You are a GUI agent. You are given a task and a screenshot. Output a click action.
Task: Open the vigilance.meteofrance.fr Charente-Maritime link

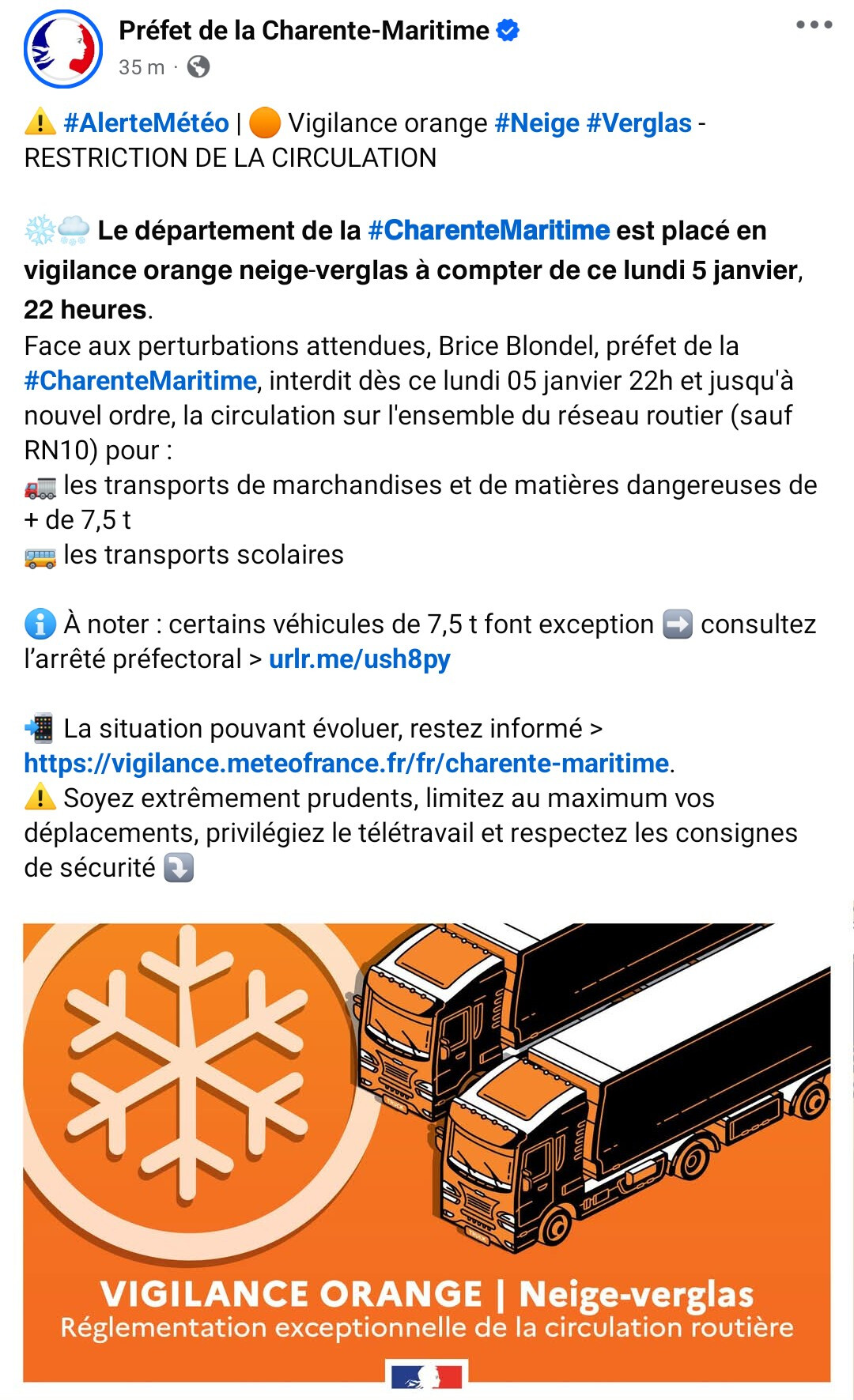click(346, 764)
